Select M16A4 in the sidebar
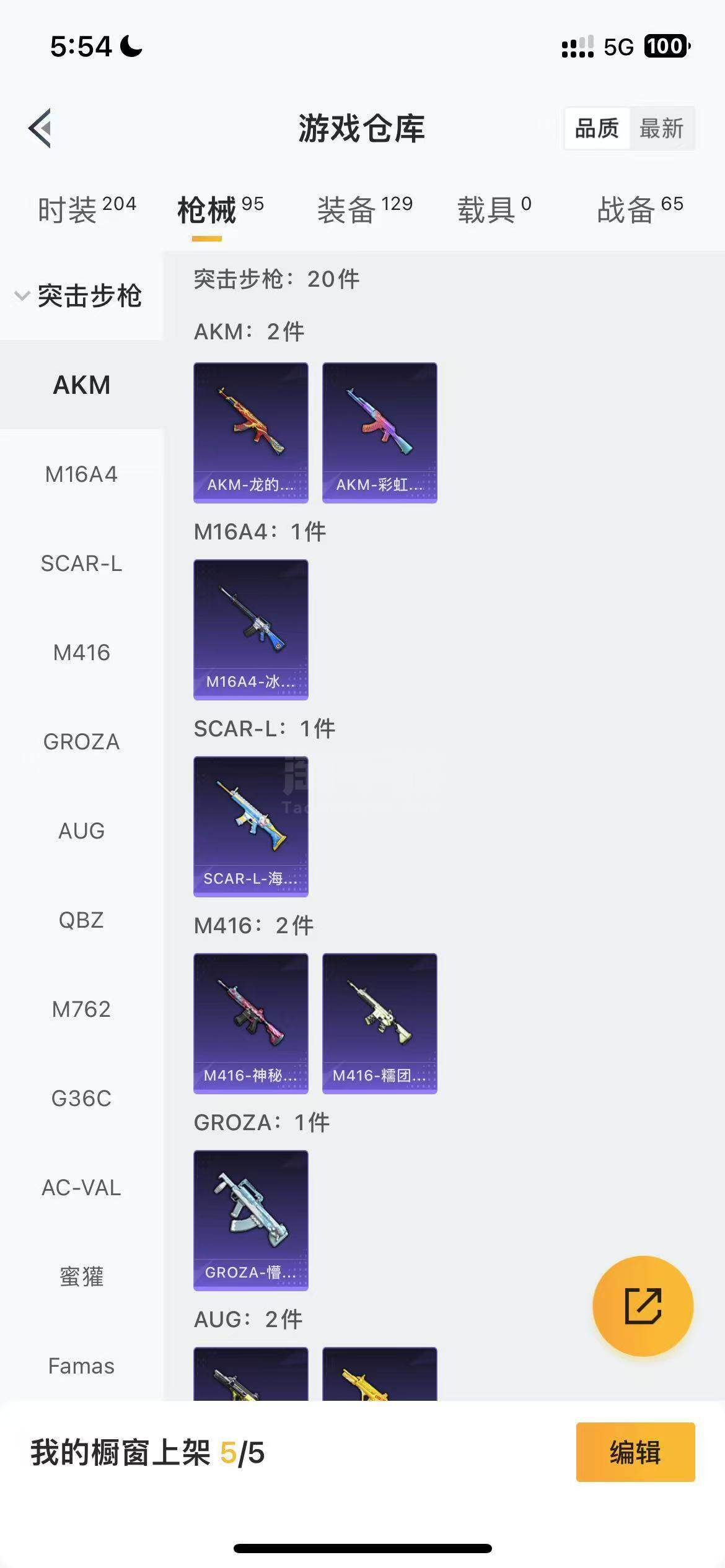 [x=81, y=474]
